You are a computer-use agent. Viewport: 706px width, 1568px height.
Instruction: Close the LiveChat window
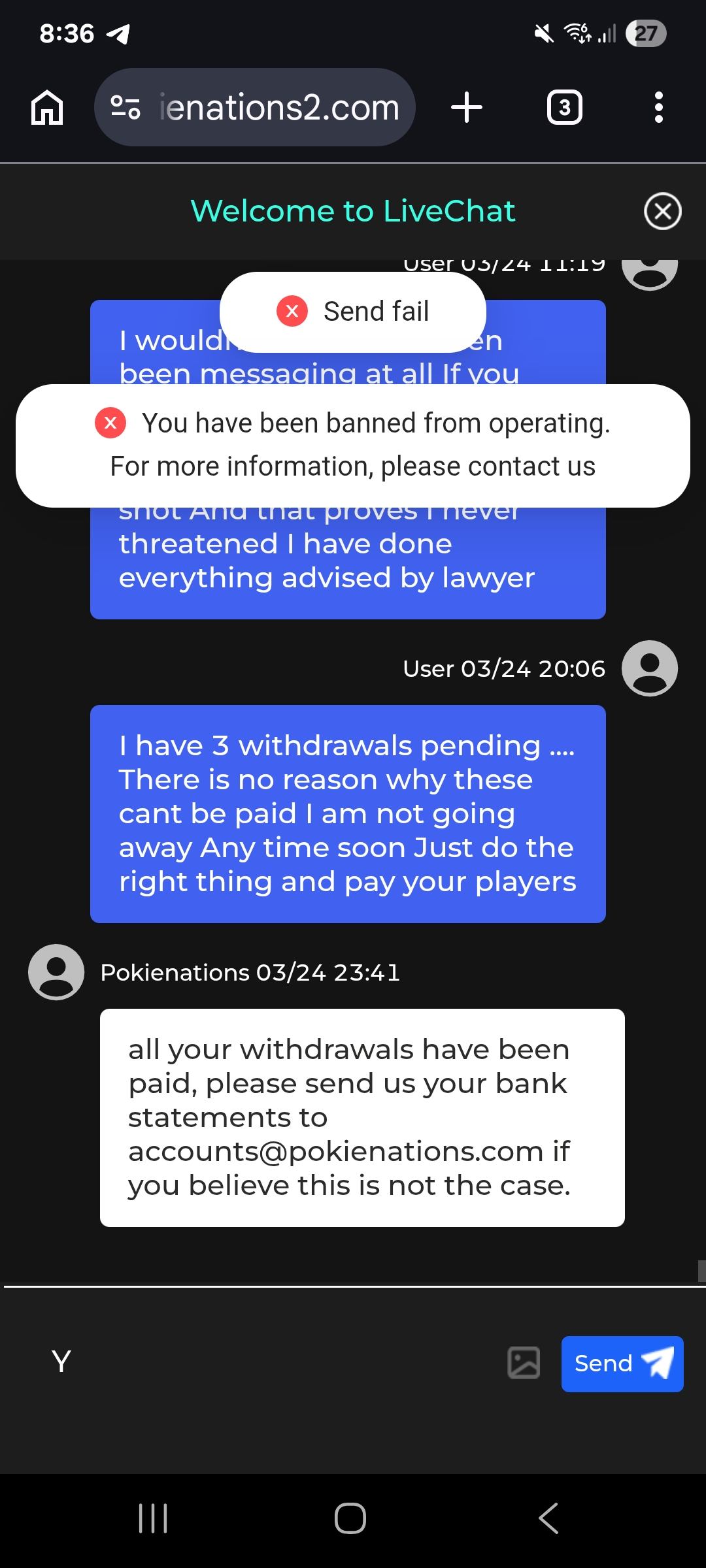coord(662,211)
